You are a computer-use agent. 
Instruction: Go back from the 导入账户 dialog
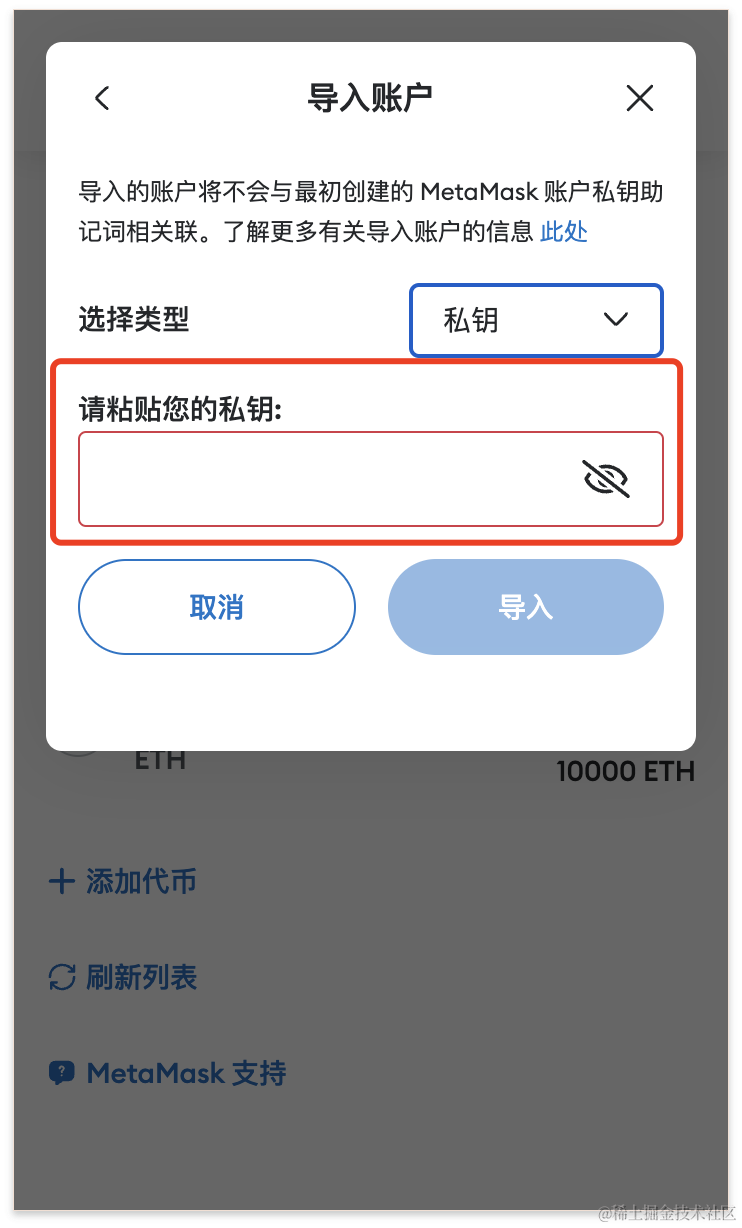102,98
